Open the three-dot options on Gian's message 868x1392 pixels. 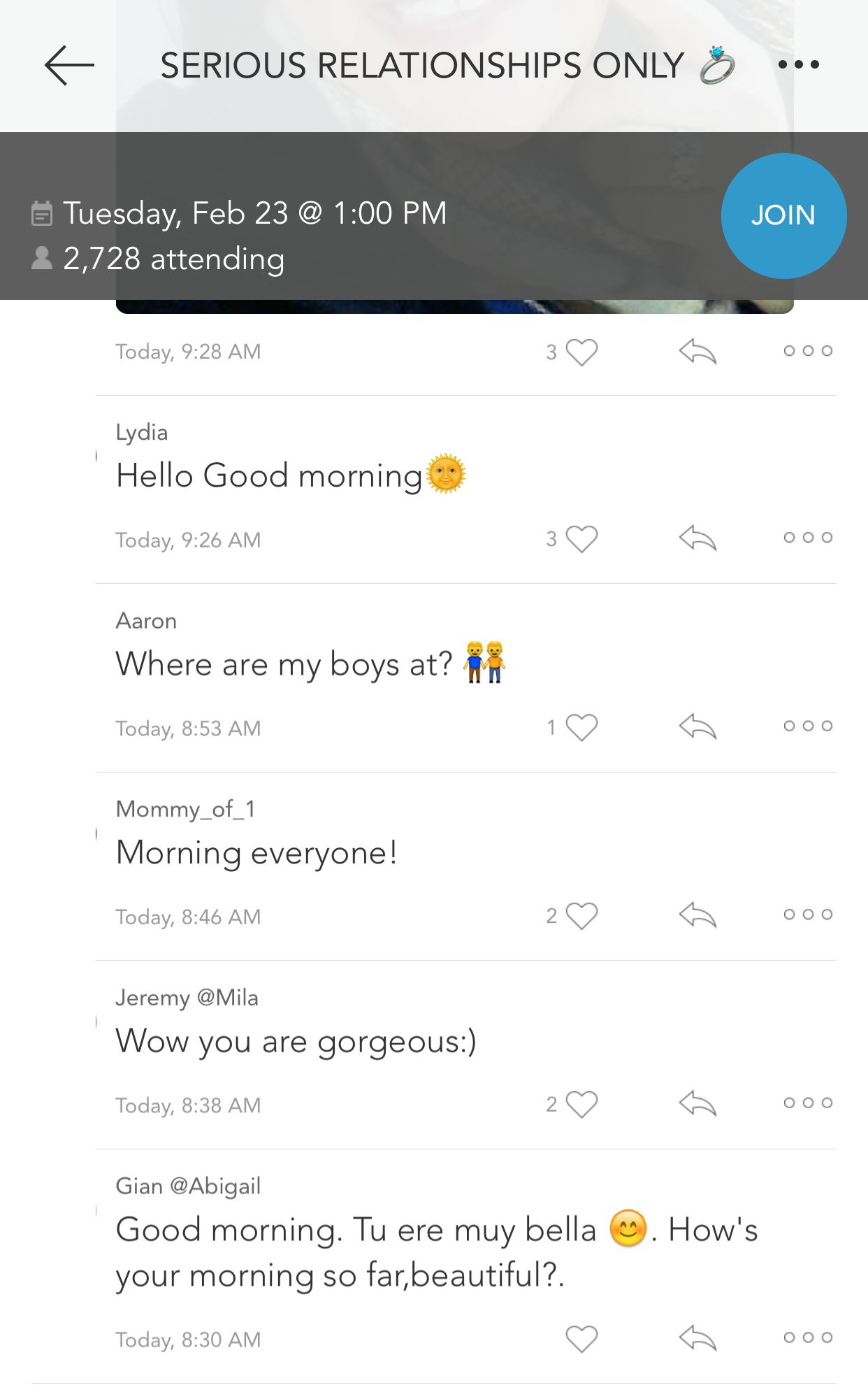point(806,1337)
